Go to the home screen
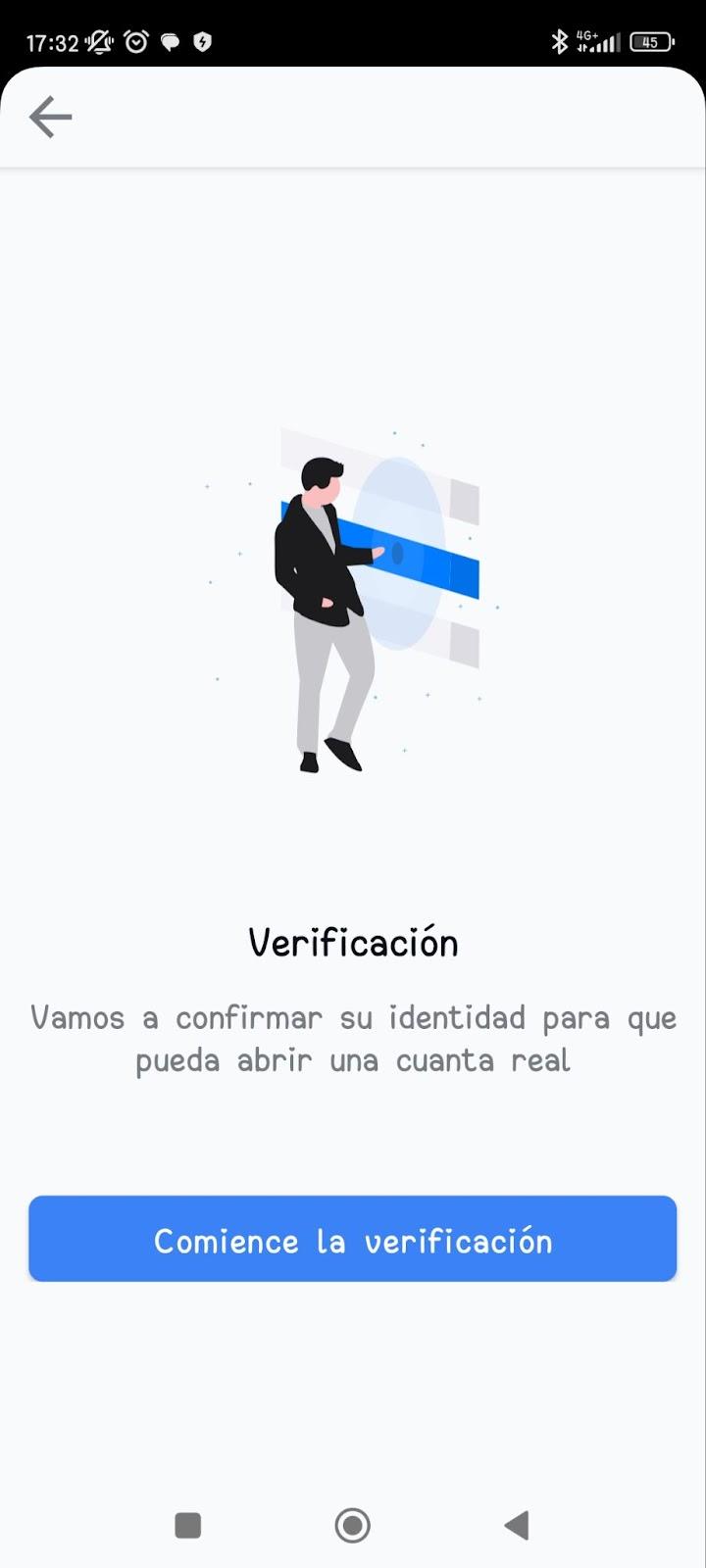Image resolution: width=706 pixels, height=1568 pixels. [x=353, y=1525]
